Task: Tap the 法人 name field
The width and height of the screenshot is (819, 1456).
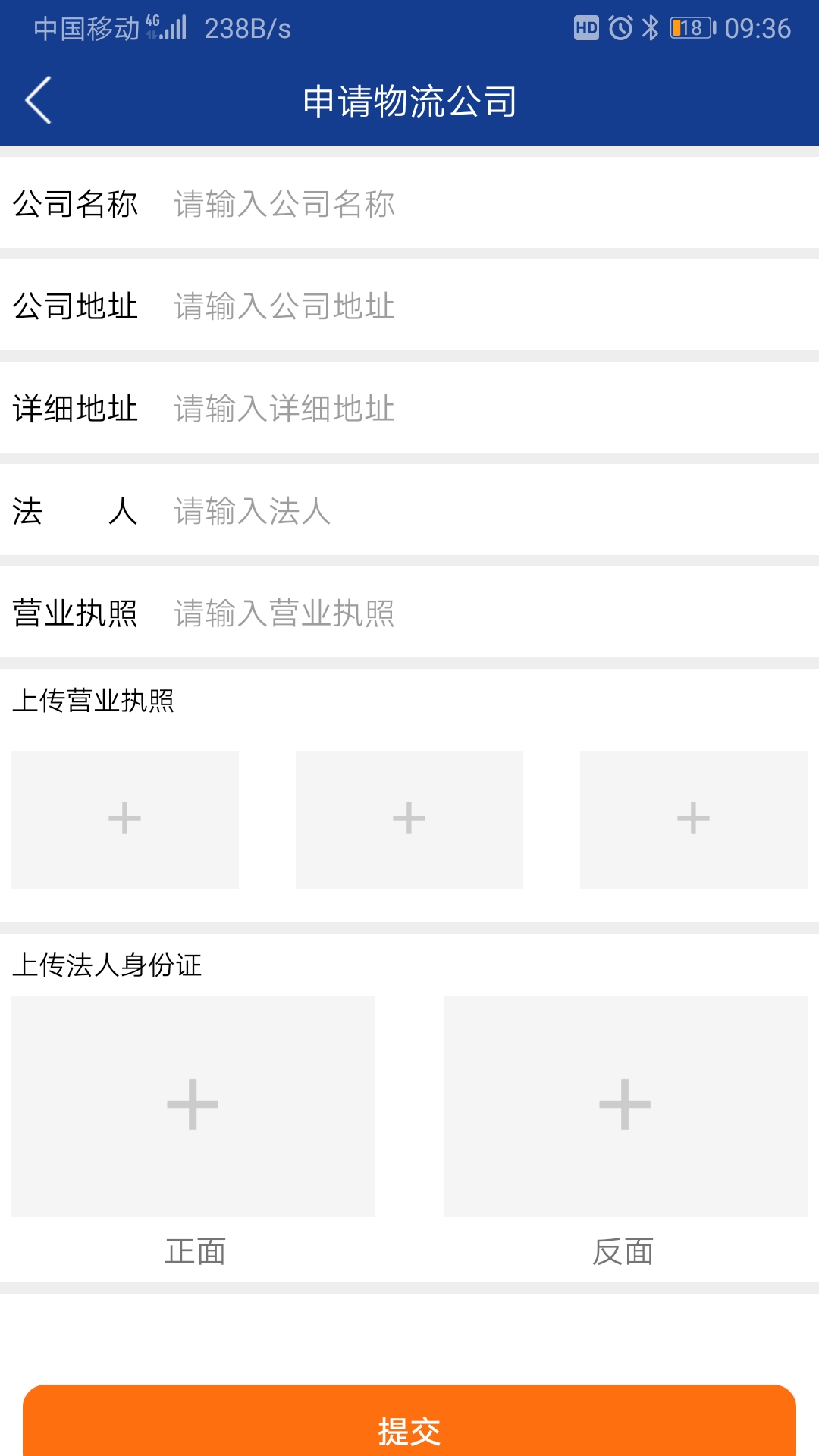Action: coord(485,511)
